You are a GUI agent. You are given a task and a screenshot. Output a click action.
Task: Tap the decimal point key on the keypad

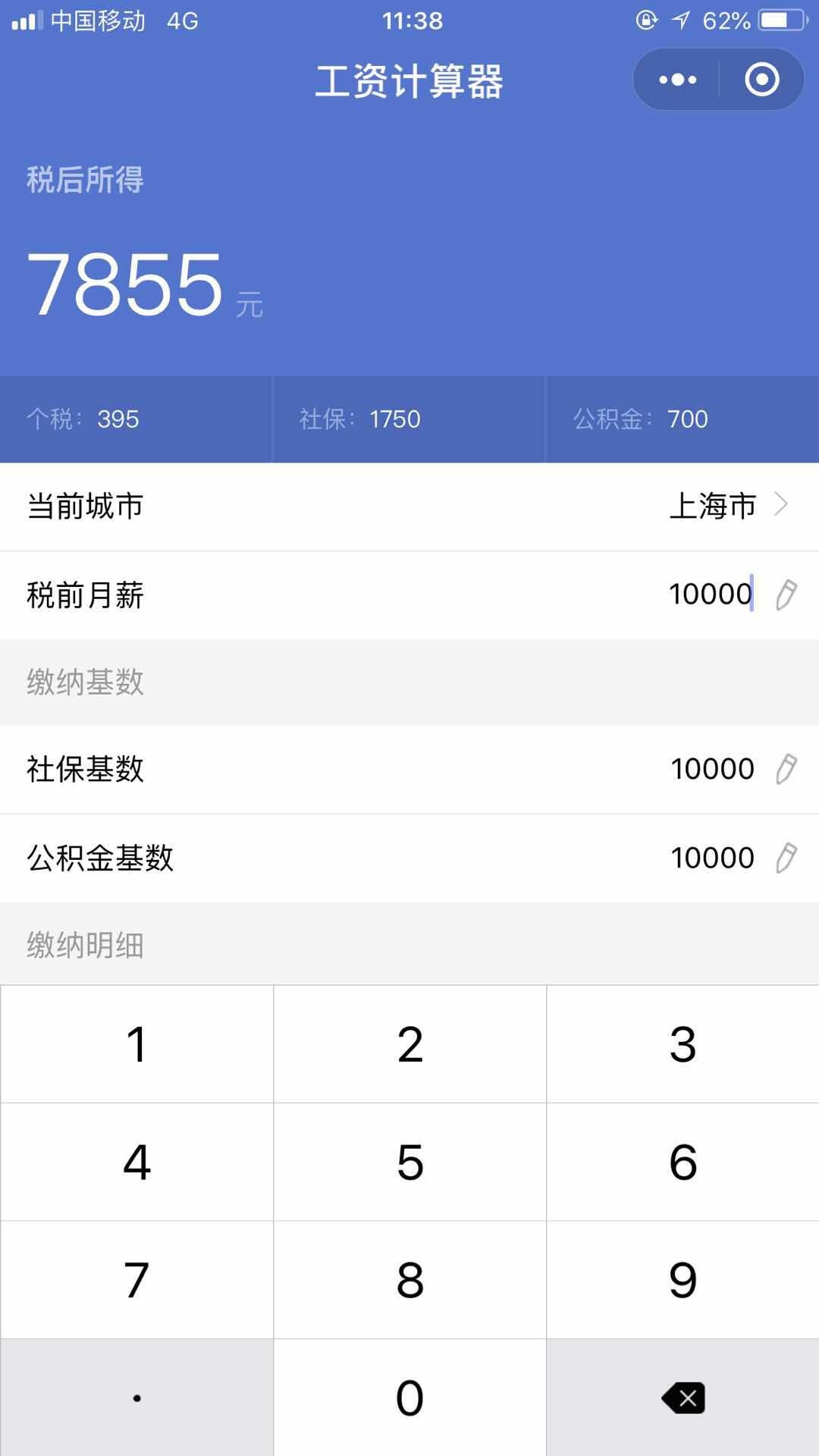[136, 1397]
